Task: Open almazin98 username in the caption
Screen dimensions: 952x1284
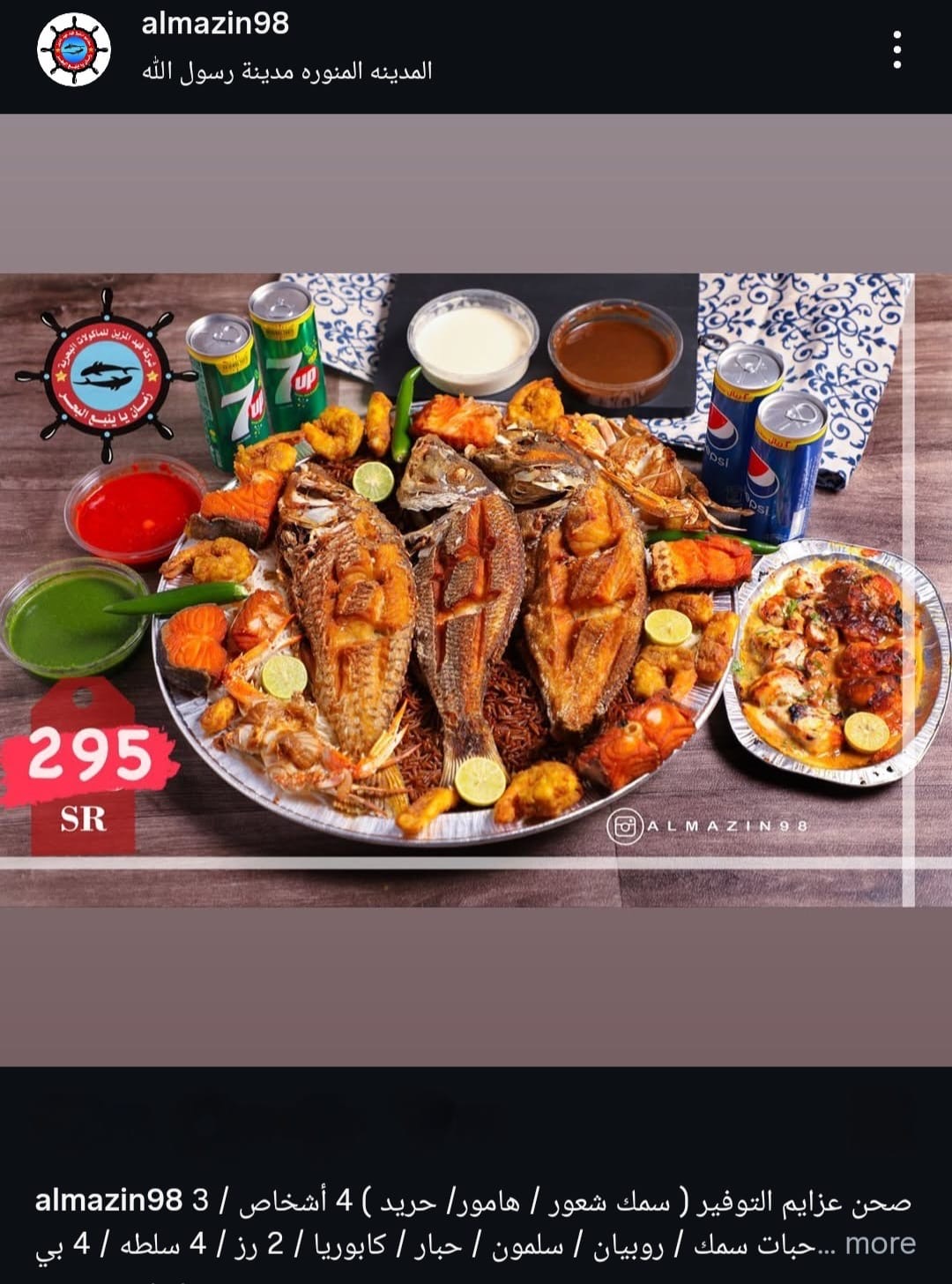Action: 108,1200
